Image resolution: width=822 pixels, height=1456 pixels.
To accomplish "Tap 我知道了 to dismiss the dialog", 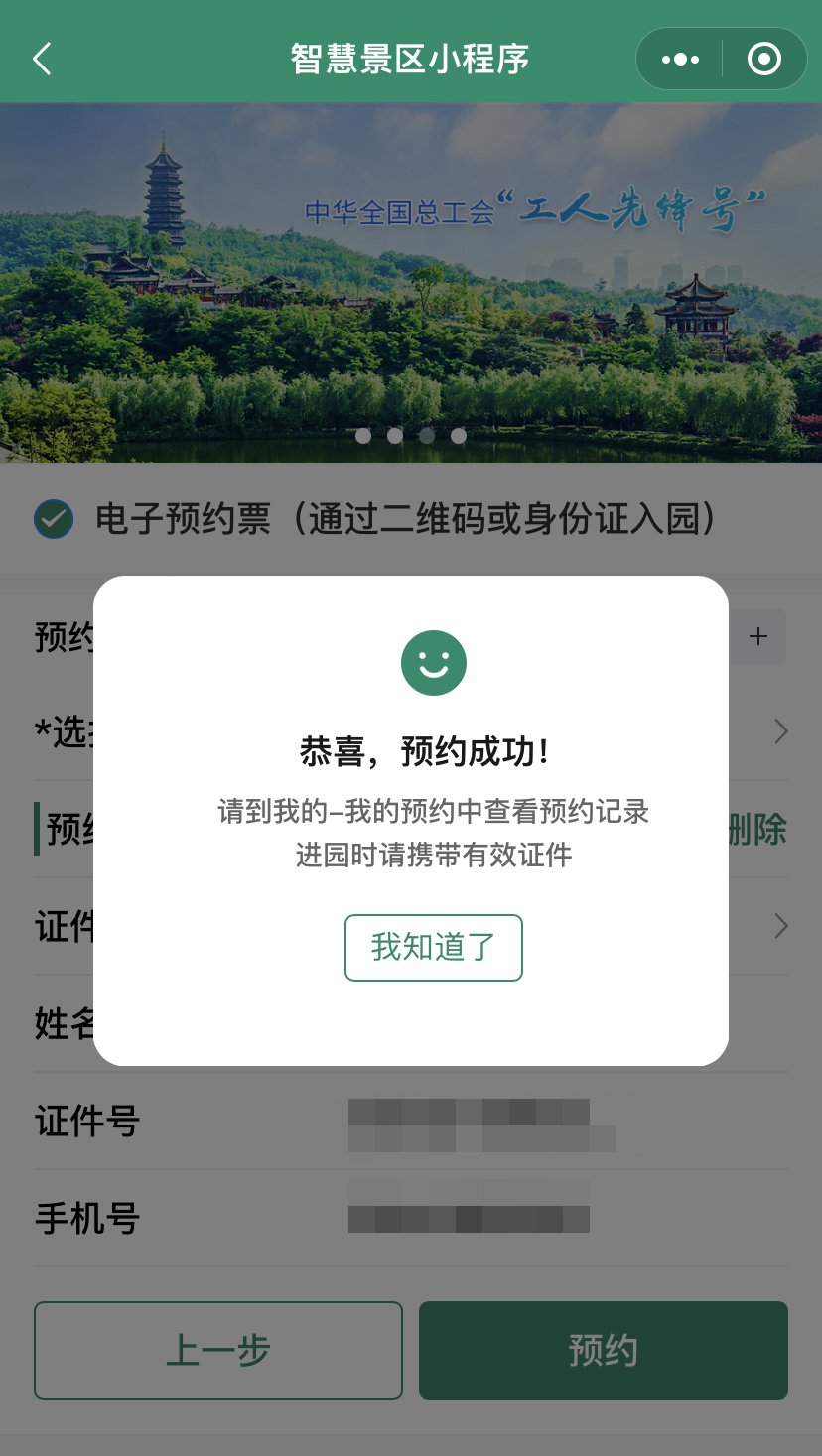I will point(433,947).
